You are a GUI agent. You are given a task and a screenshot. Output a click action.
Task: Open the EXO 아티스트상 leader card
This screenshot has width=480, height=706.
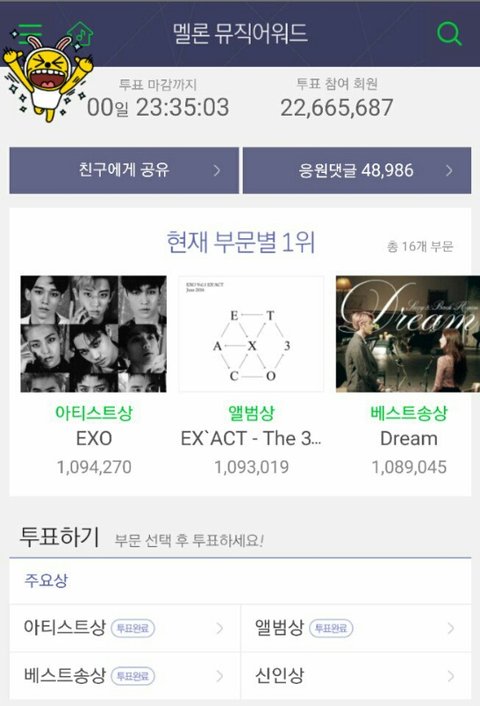click(x=94, y=376)
